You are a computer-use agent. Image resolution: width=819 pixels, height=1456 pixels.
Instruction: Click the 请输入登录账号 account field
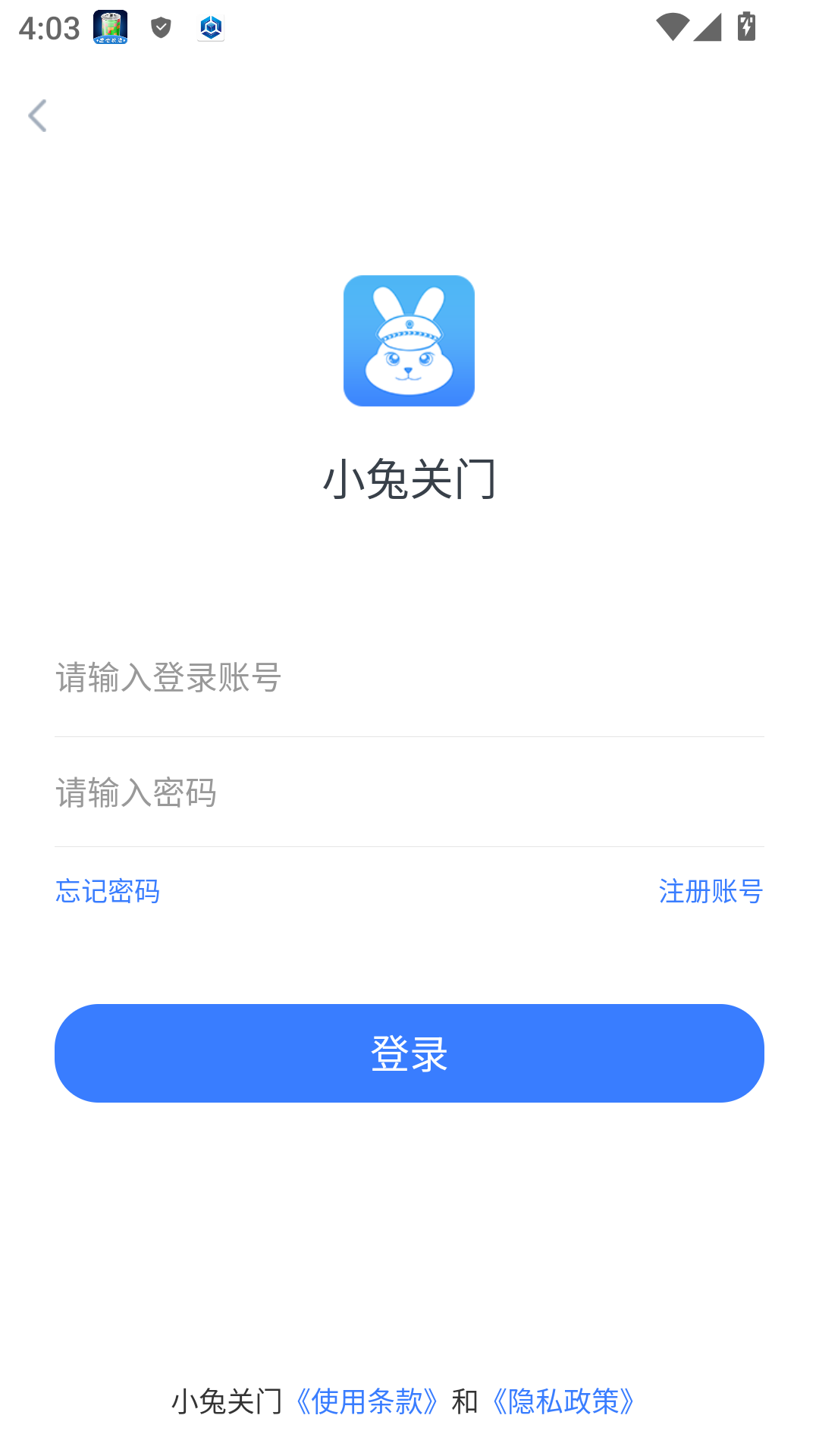click(x=409, y=680)
